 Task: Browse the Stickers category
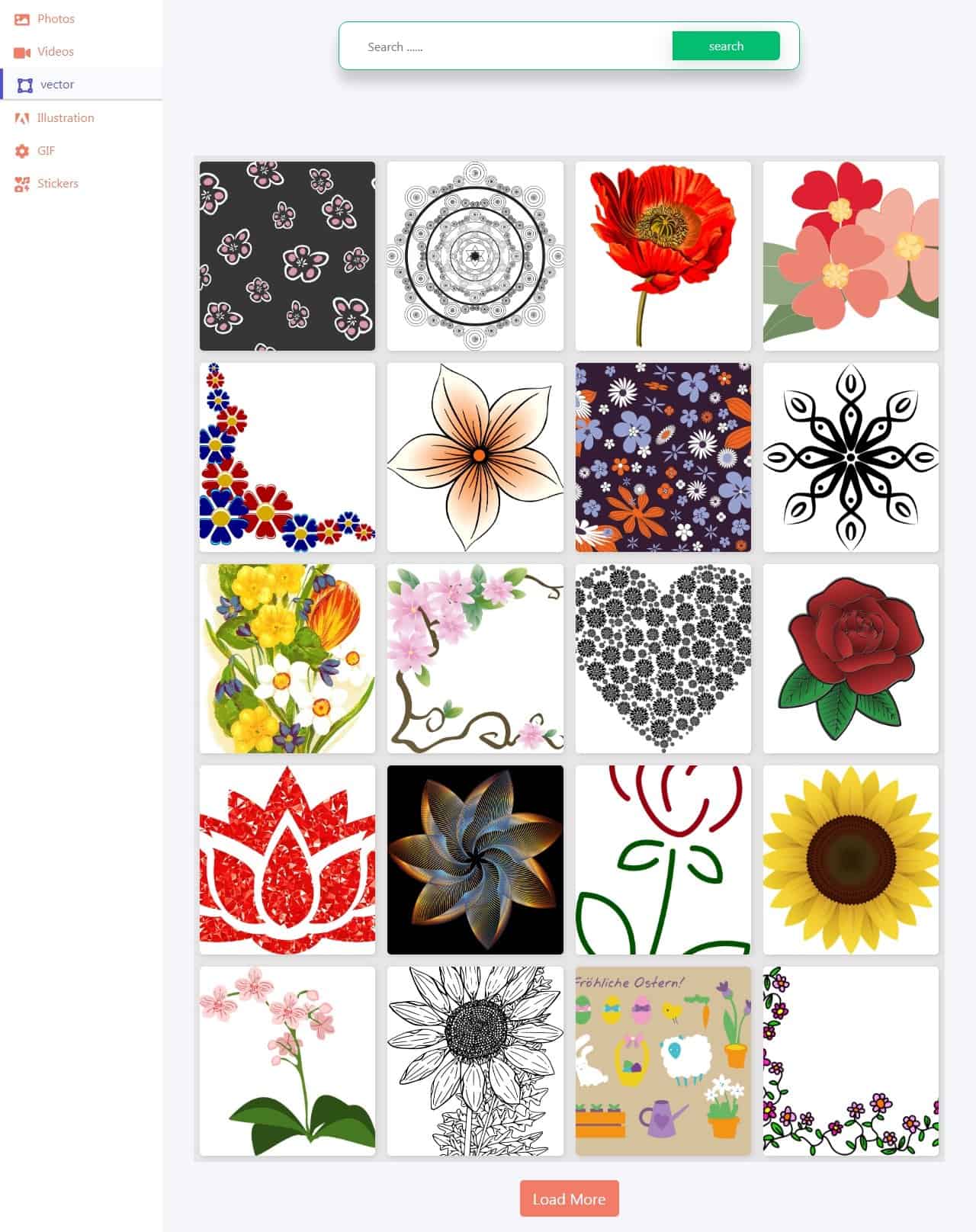click(x=57, y=184)
